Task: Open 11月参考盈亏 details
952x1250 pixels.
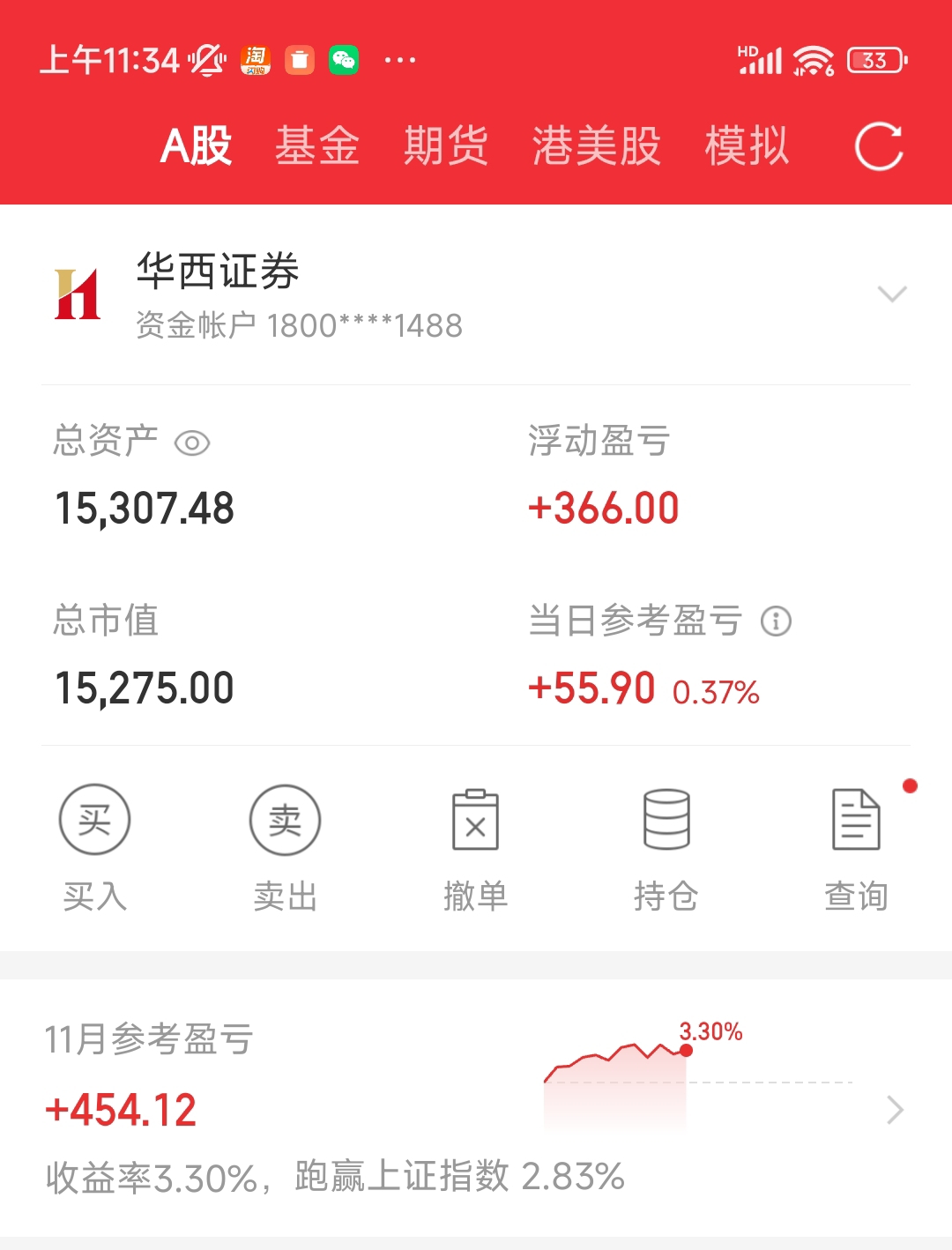Action: click(x=895, y=1110)
